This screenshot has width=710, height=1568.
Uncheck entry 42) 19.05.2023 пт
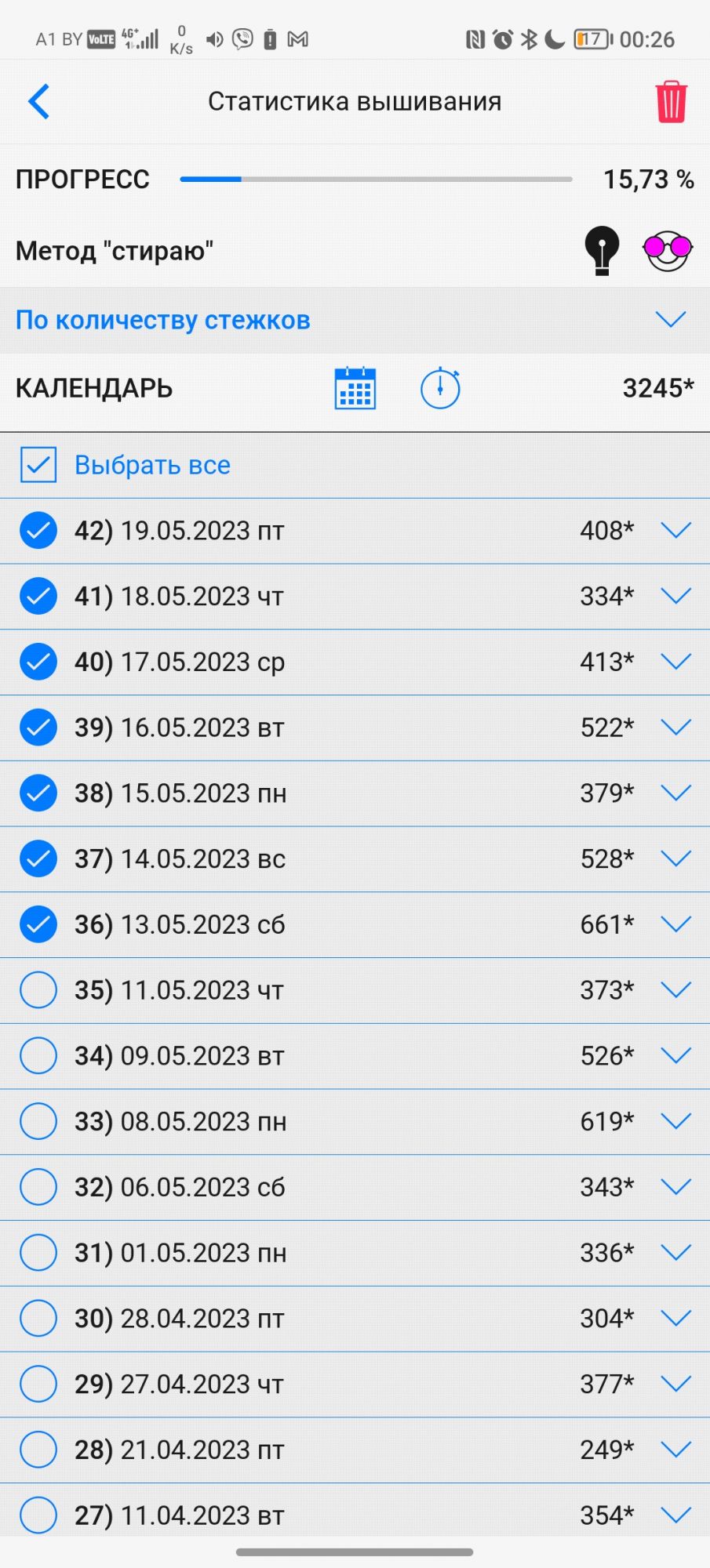pos(38,531)
